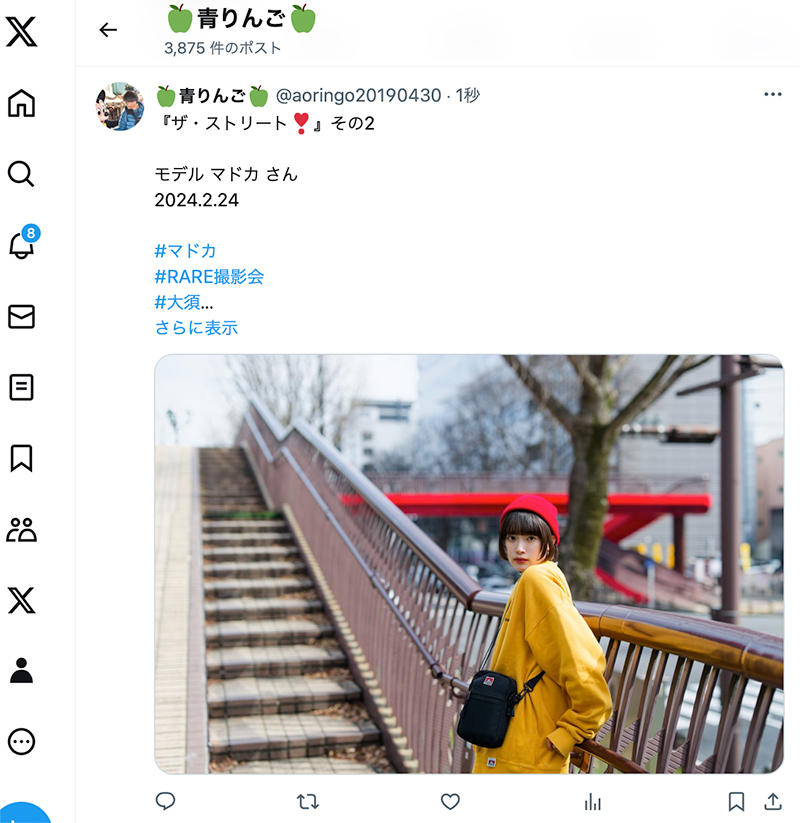Open the photo of the model on stairs
This screenshot has height=823, width=800.
tap(469, 563)
